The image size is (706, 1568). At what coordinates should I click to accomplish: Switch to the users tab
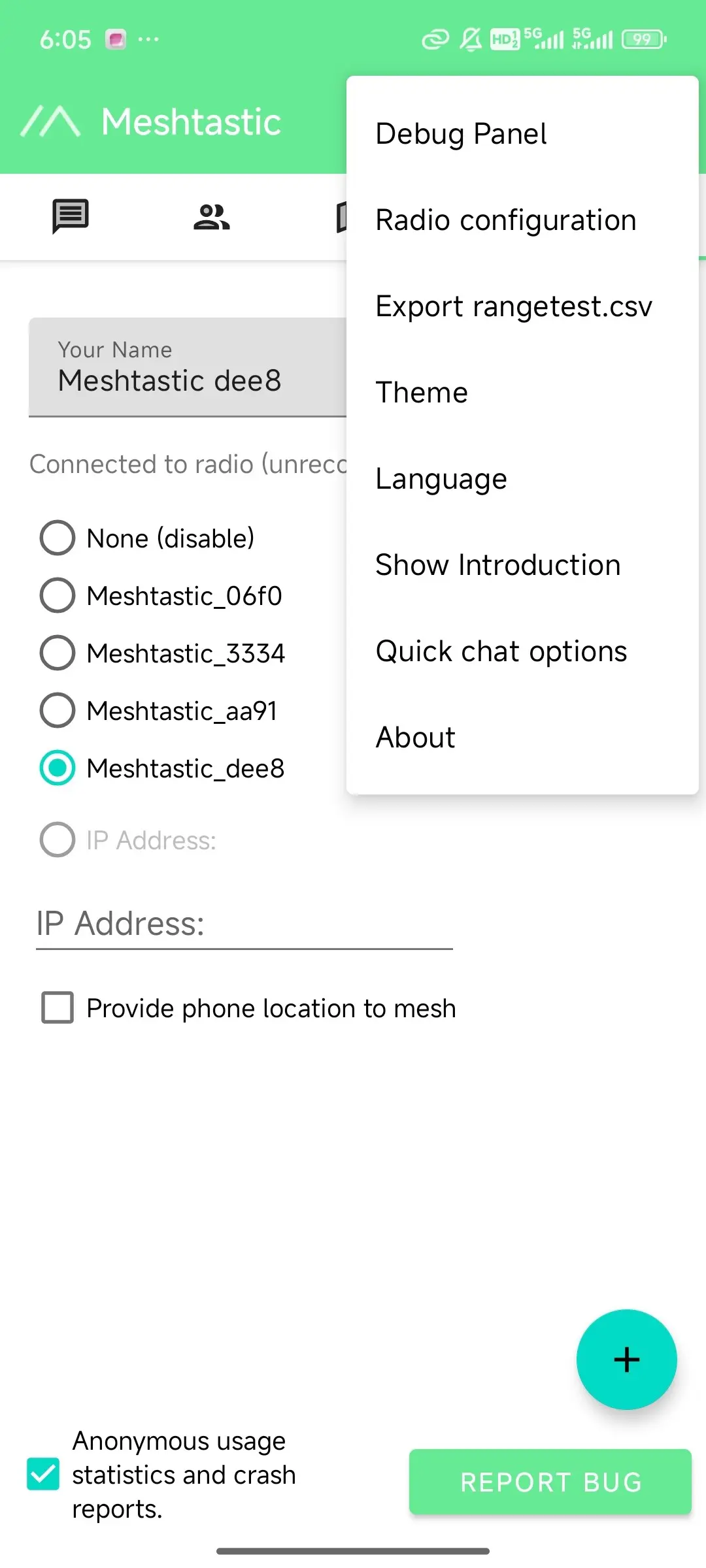point(212,217)
